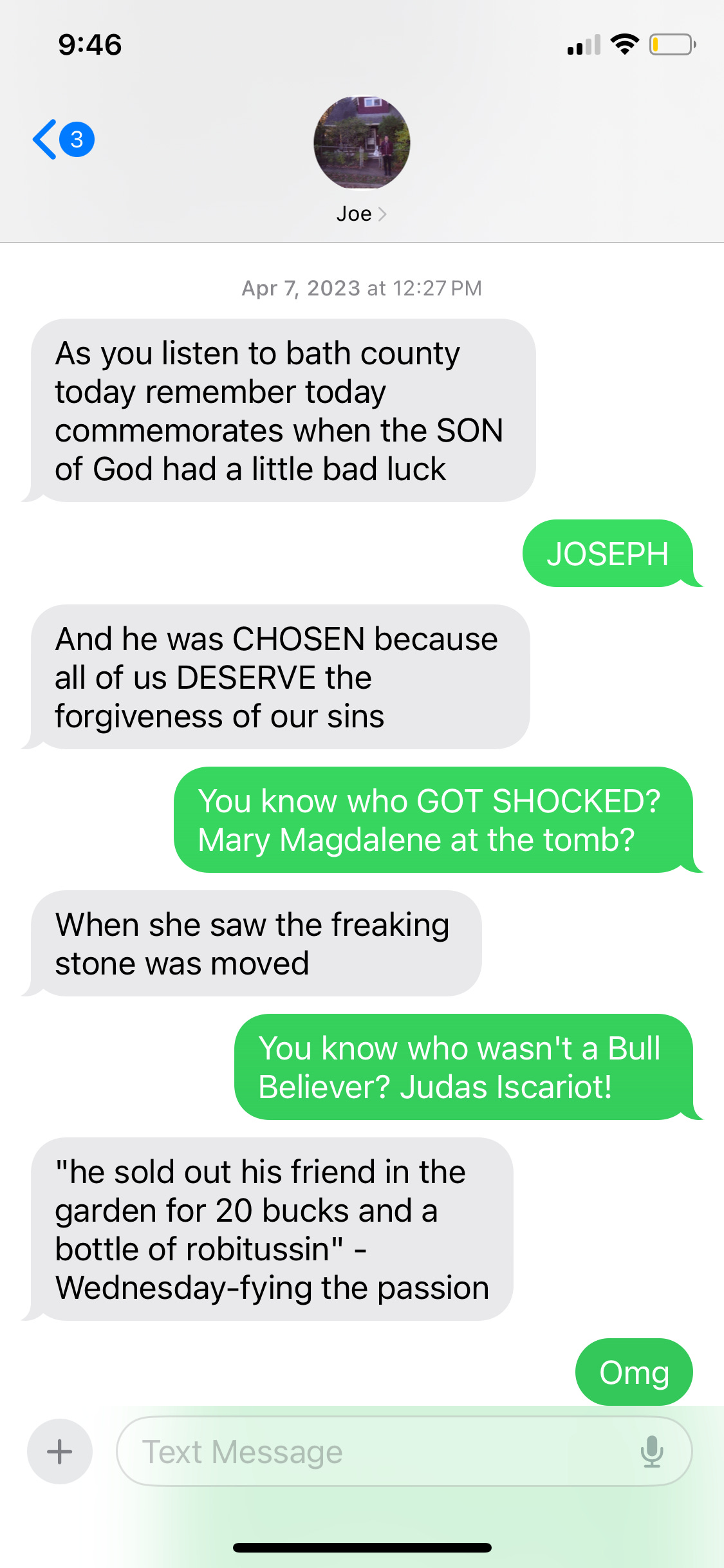Tap the Omg sent message
The width and height of the screenshot is (724, 1568).
[634, 1371]
